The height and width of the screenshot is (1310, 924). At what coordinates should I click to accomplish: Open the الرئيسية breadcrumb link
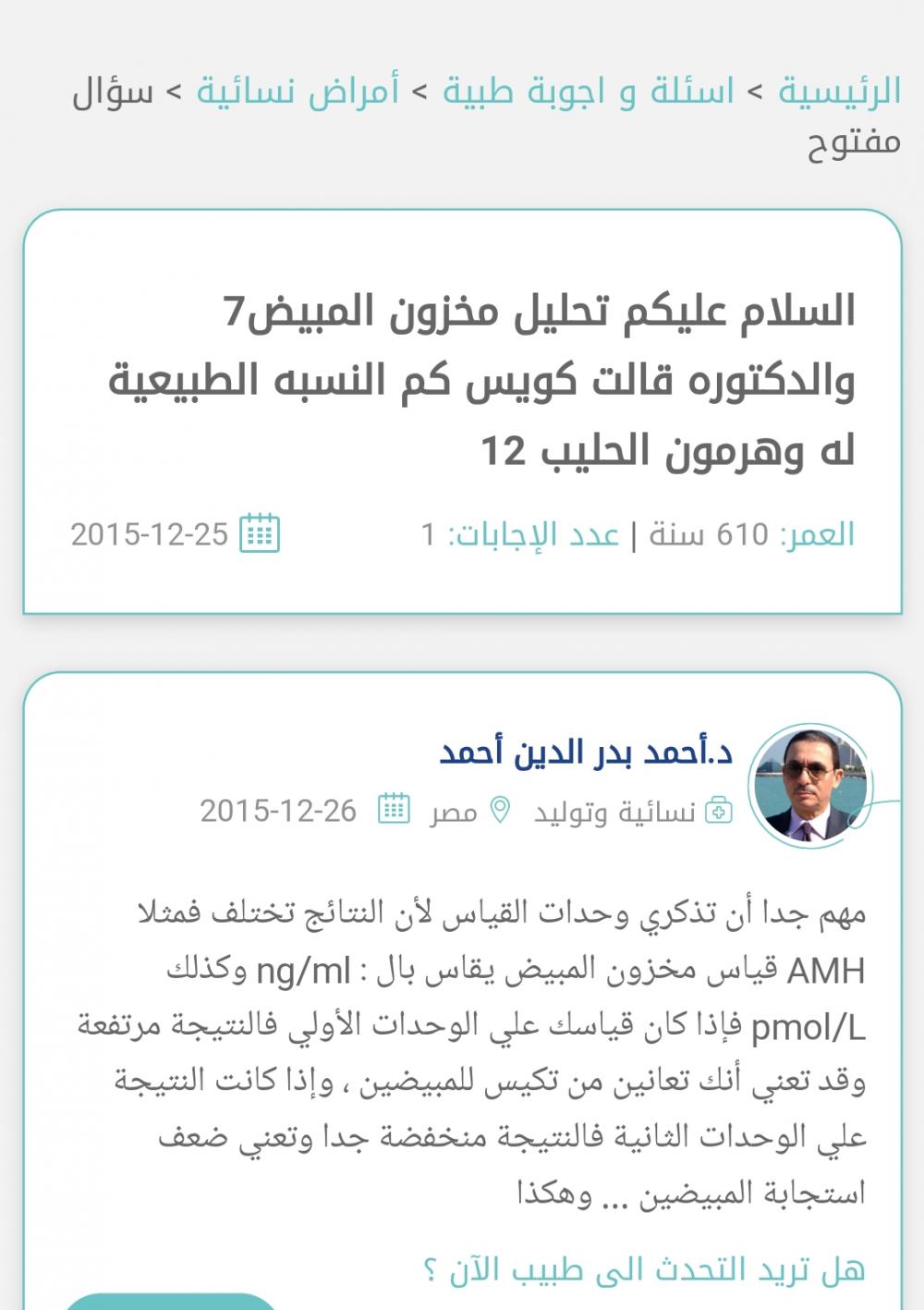click(x=839, y=92)
